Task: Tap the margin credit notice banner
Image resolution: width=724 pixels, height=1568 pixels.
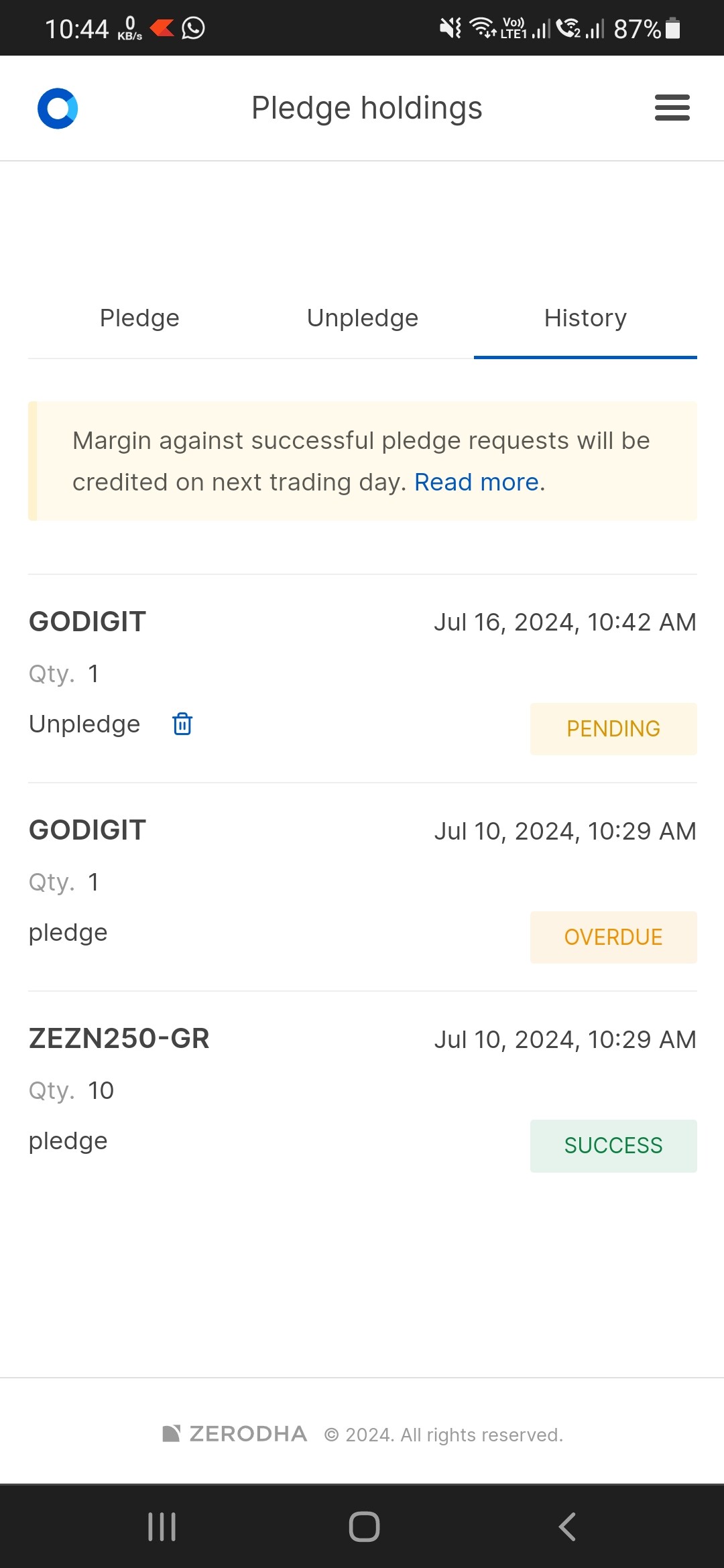Action: 362,460
